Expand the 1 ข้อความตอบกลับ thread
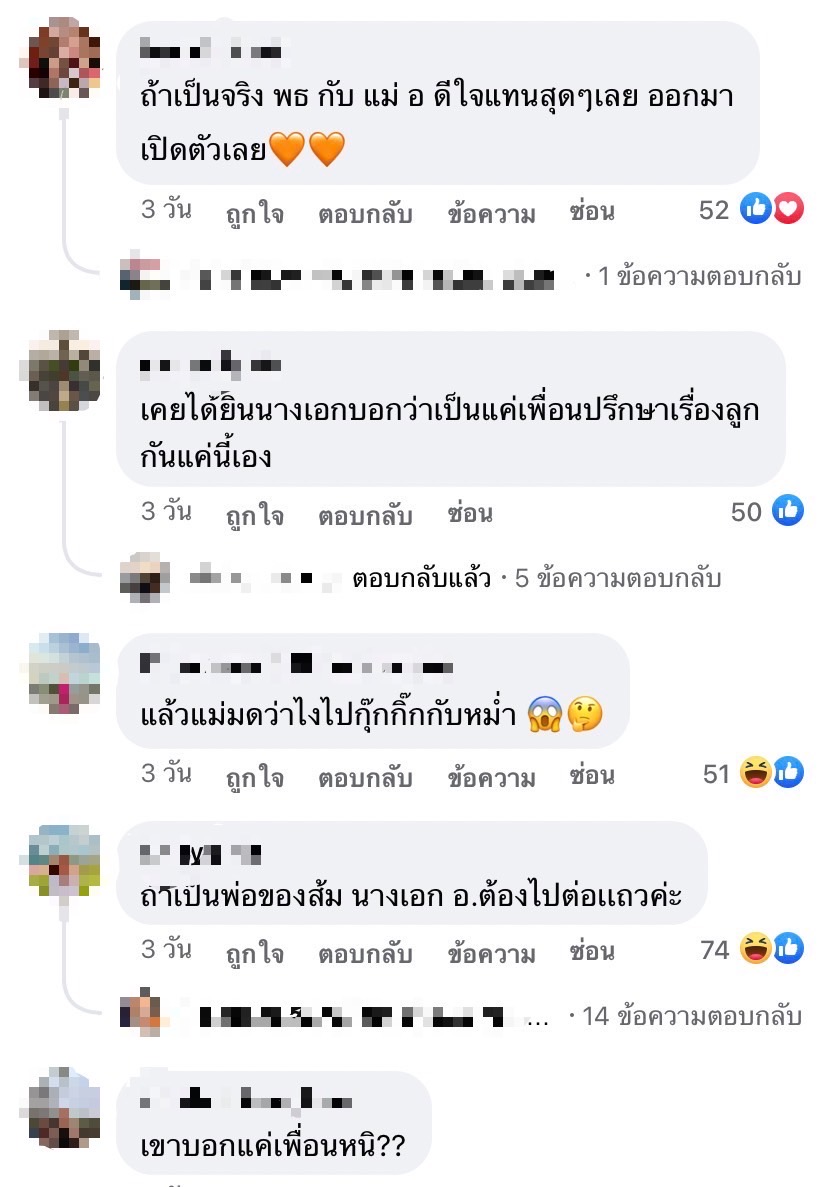The height and width of the screenshot is (1187, 828). click(x=698, y=277)
